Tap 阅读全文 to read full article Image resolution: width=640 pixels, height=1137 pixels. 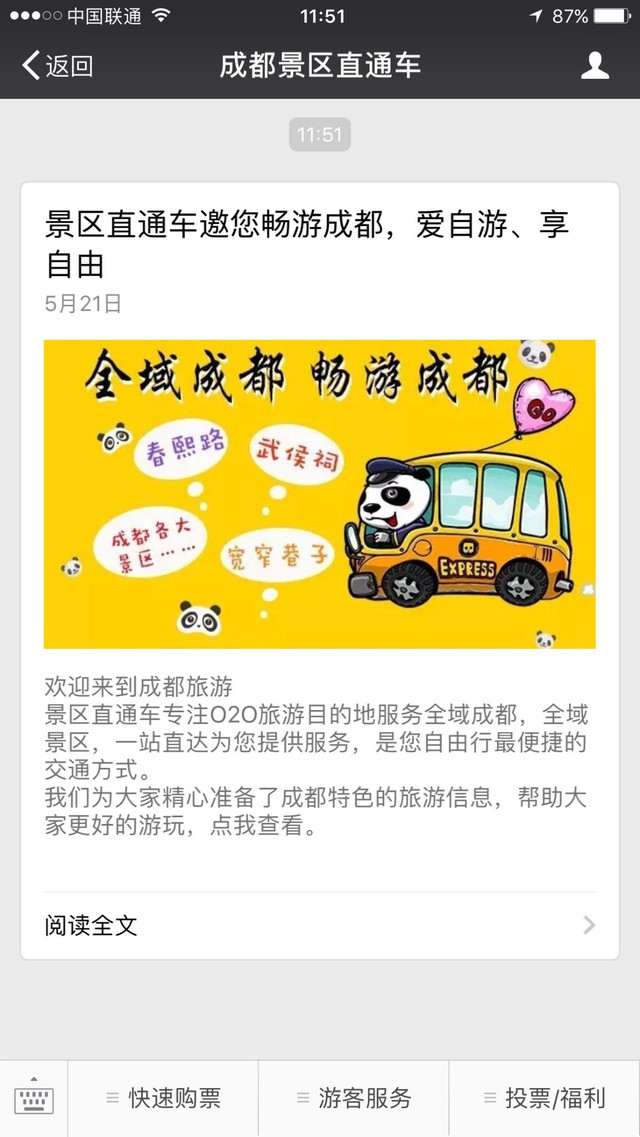(319, 925)
